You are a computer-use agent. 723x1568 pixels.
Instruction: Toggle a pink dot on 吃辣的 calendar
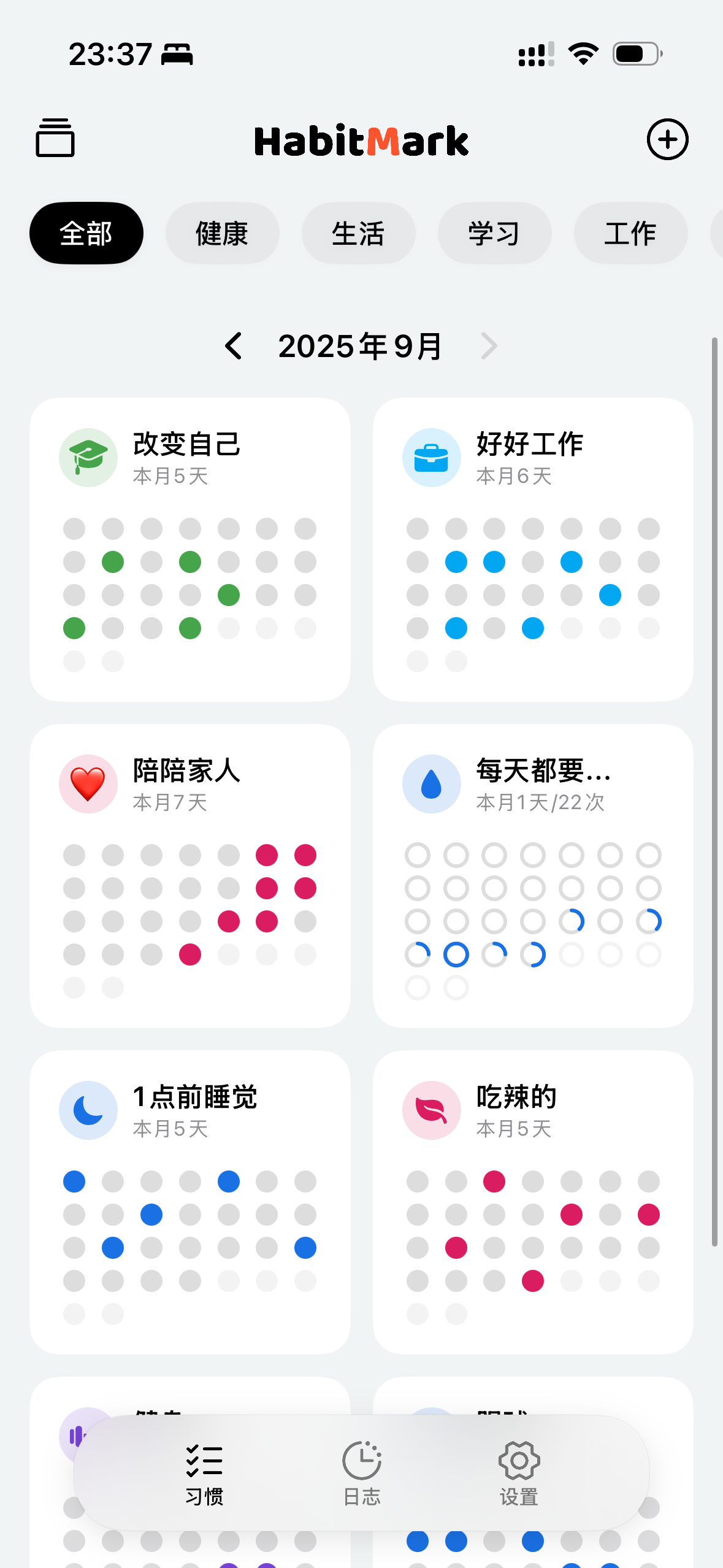[x=494, y=1181]
